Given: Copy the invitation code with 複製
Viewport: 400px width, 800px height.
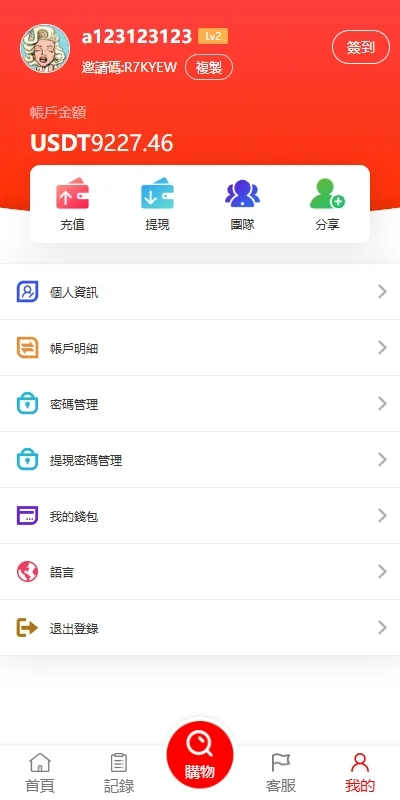Looking at the screenshot, I should point(209,67).
